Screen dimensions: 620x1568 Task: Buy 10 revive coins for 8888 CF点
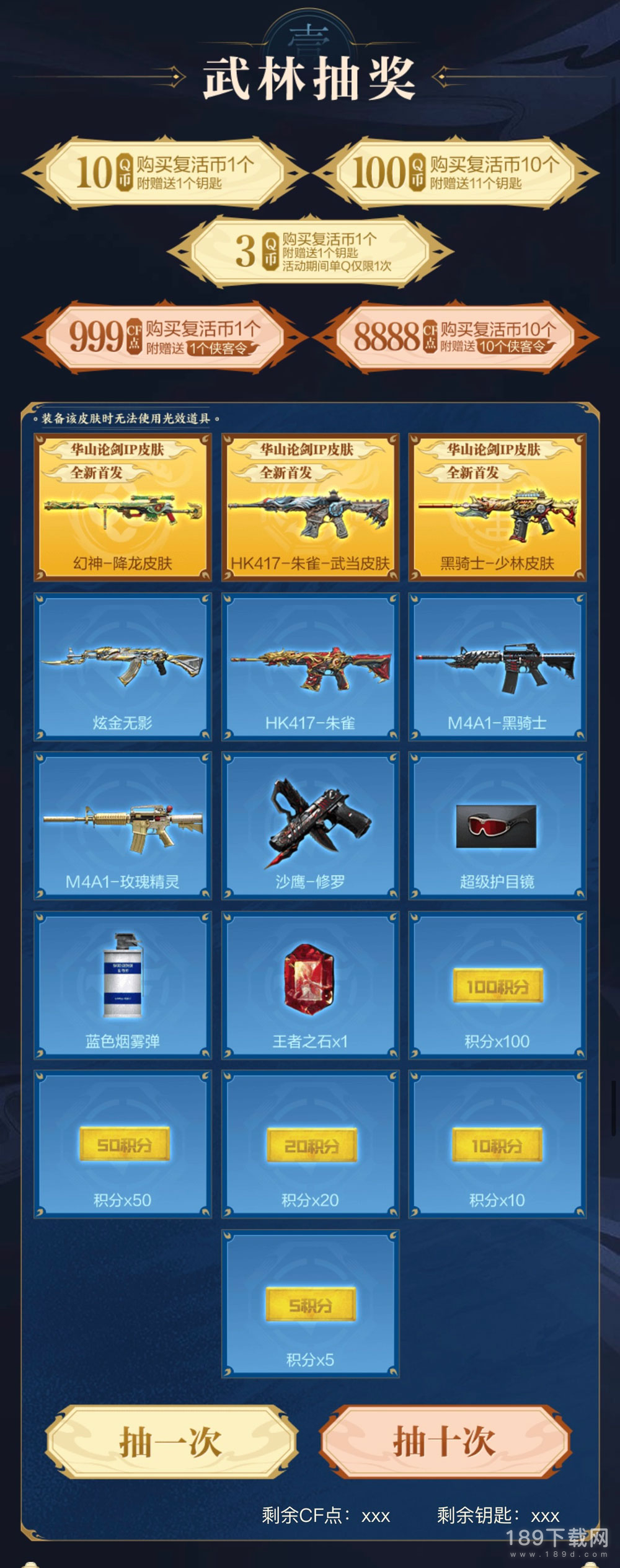[x=456, y=337]
